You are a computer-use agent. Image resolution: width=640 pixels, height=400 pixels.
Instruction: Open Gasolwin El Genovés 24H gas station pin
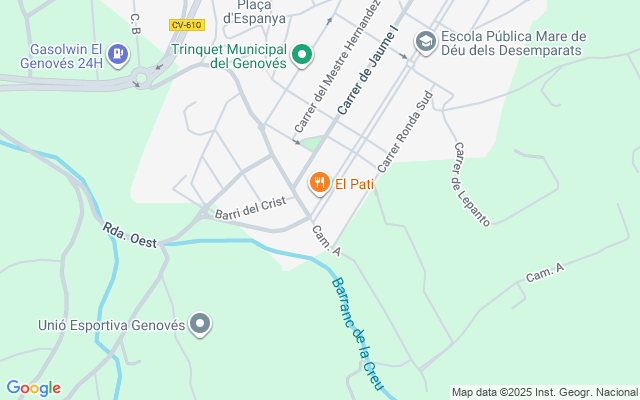[x=118, y=52]
